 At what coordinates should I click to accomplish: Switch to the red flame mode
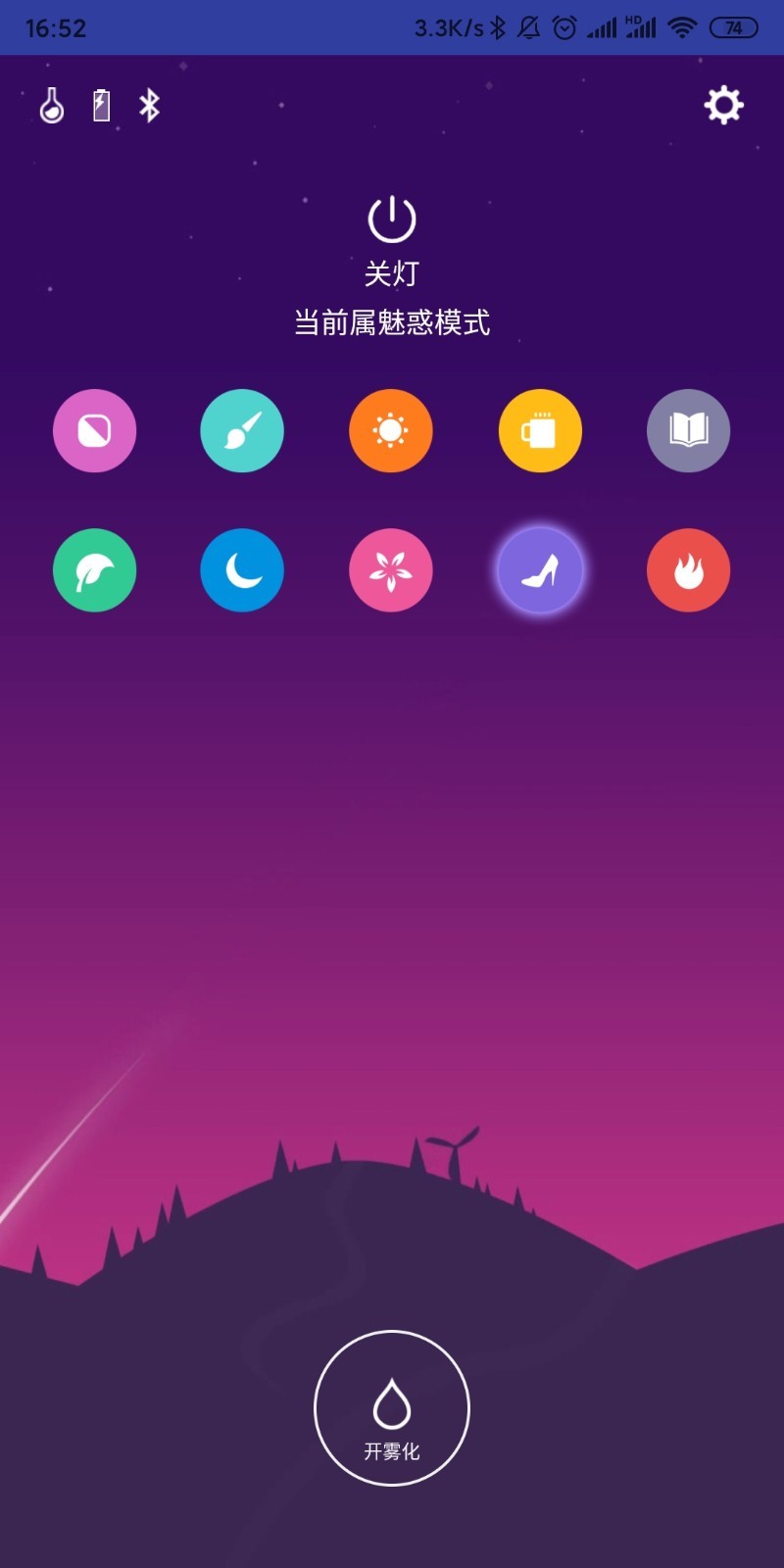[x=688, y=570]
